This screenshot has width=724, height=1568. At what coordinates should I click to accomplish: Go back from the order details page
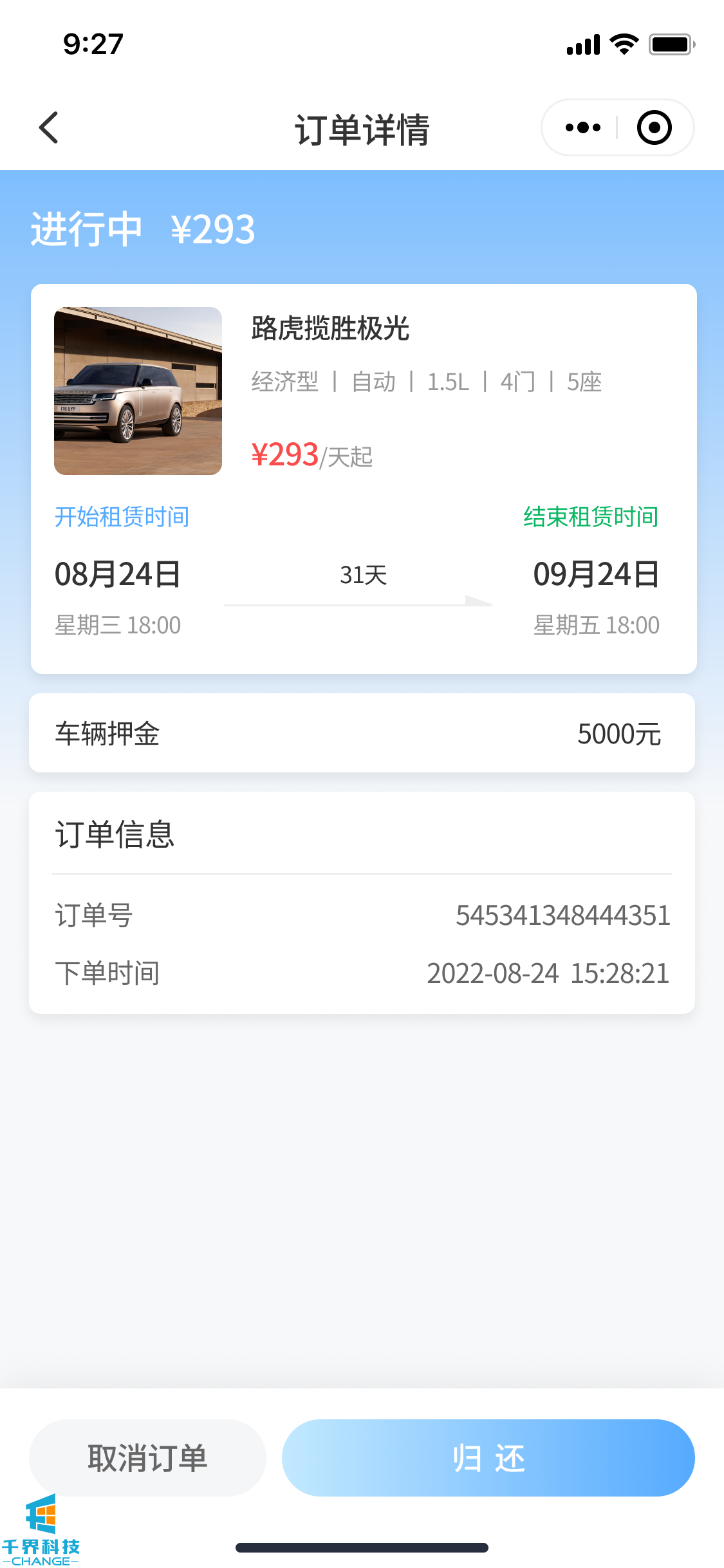(x=49, y=127)
